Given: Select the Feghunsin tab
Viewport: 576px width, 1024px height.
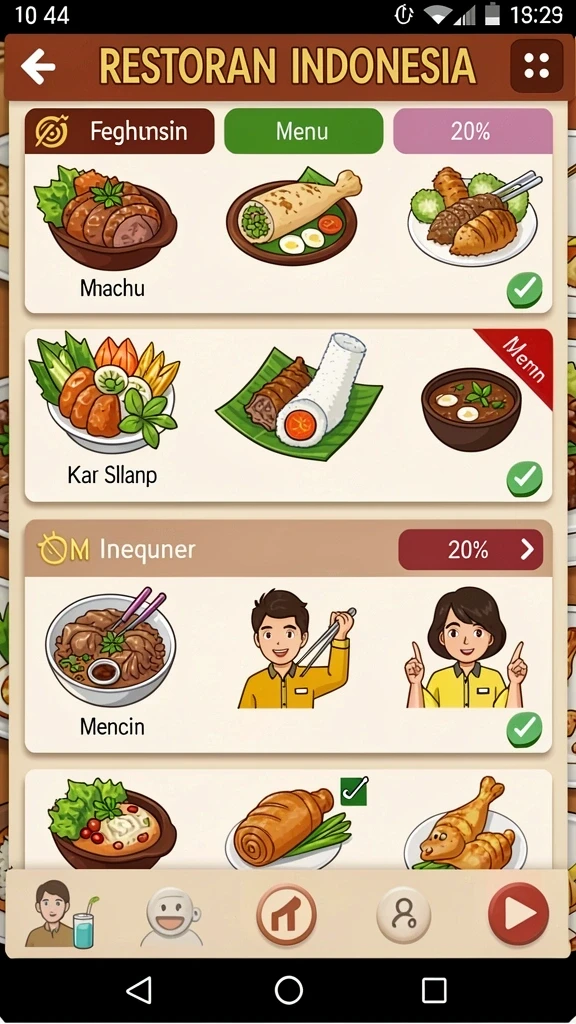Looking at the screenshot, I should [120, 131].
